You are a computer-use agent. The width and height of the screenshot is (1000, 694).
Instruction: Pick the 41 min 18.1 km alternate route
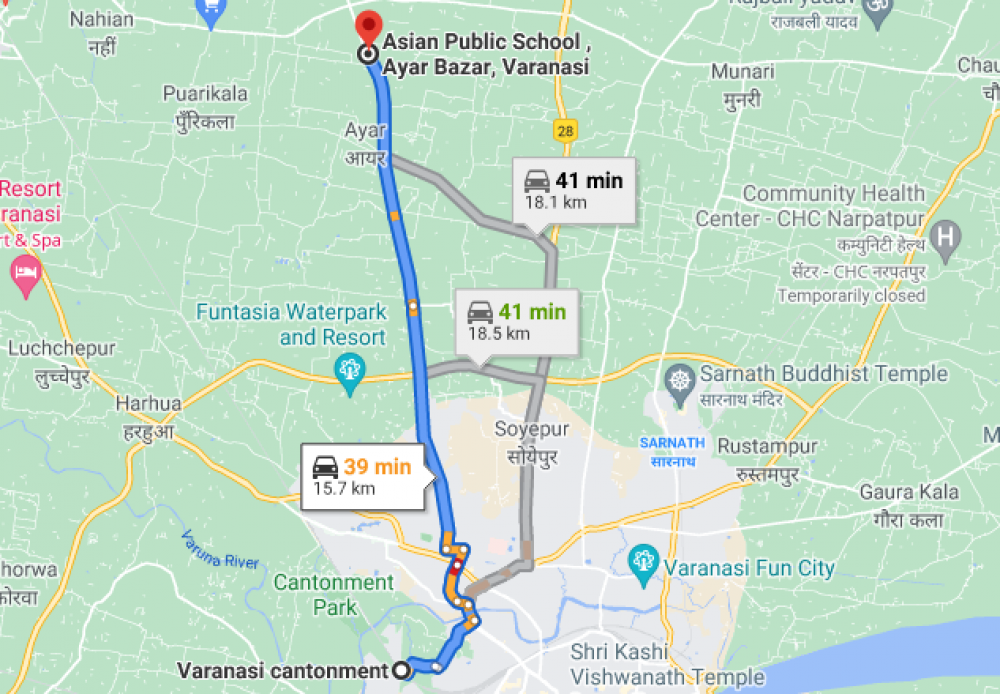[573, 190]
